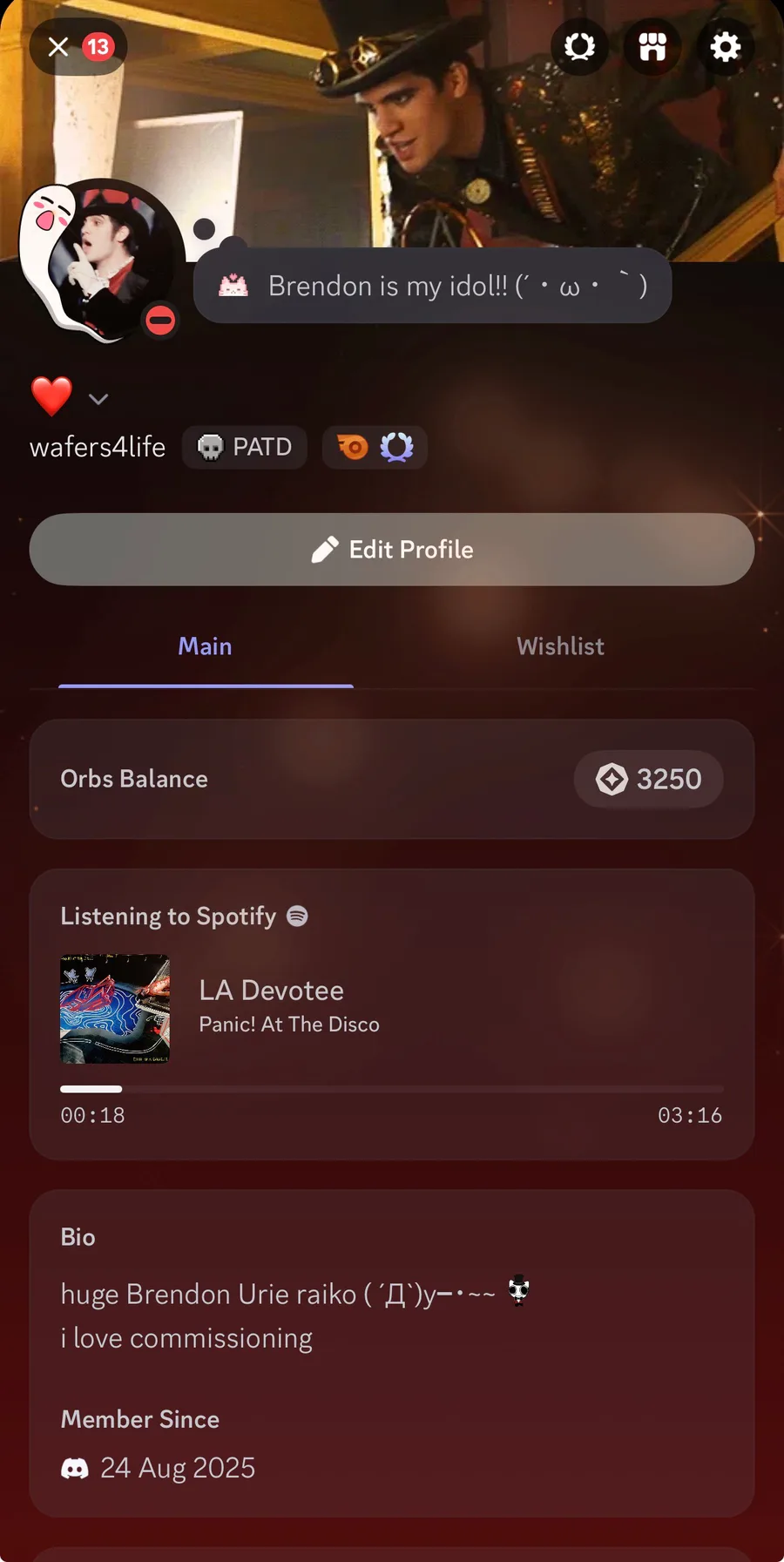The width and height of the screenshot is (784, 1562).
Task: Select the Main tab
Action: pyautogui.click(x=206, y=646)
